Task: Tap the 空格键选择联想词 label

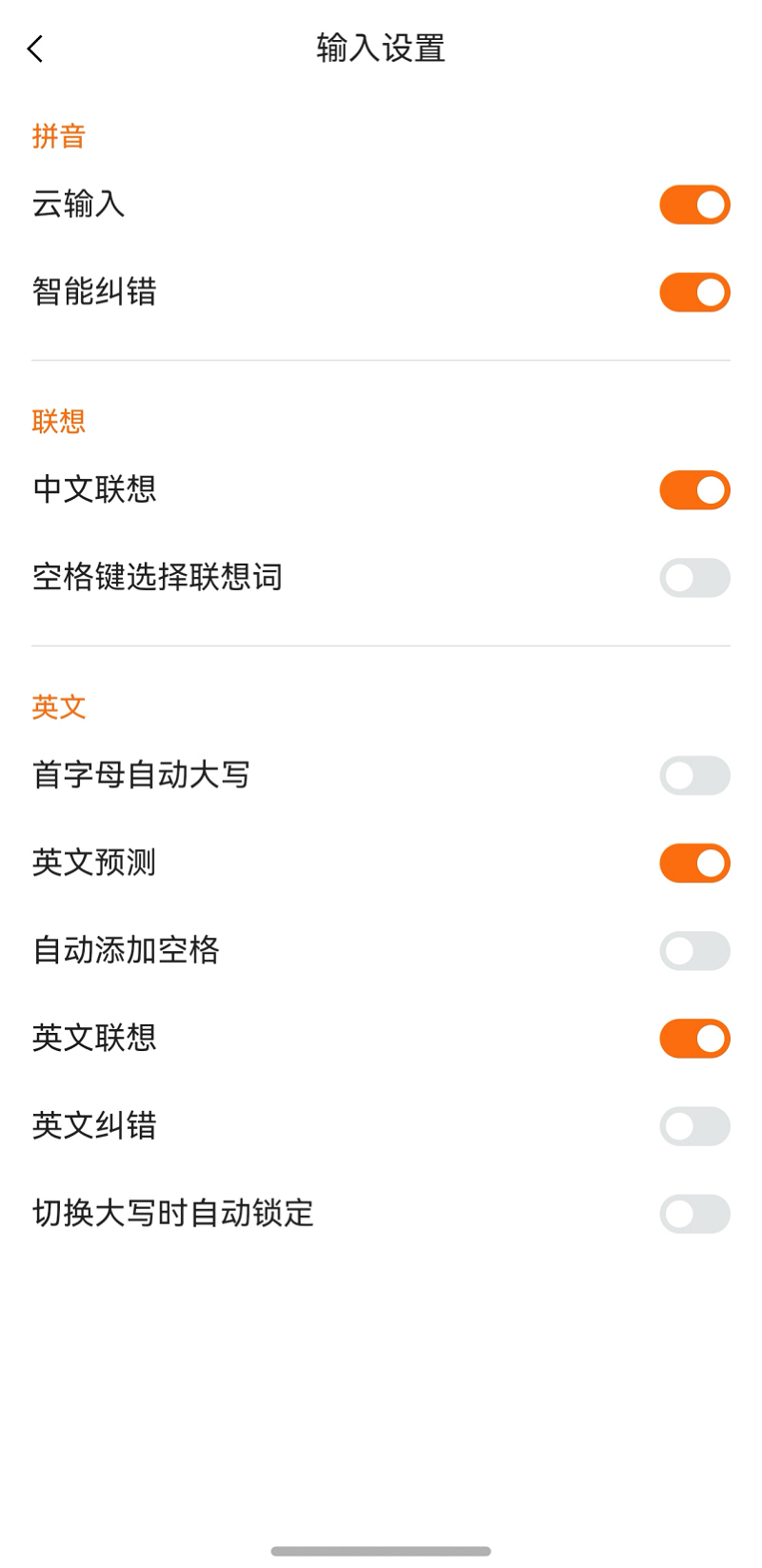Action: click(155, 578)
